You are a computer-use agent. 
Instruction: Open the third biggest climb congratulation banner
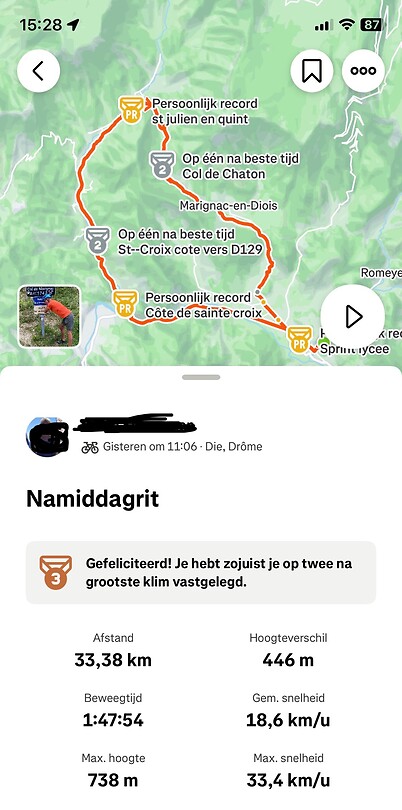coord(201,572)
